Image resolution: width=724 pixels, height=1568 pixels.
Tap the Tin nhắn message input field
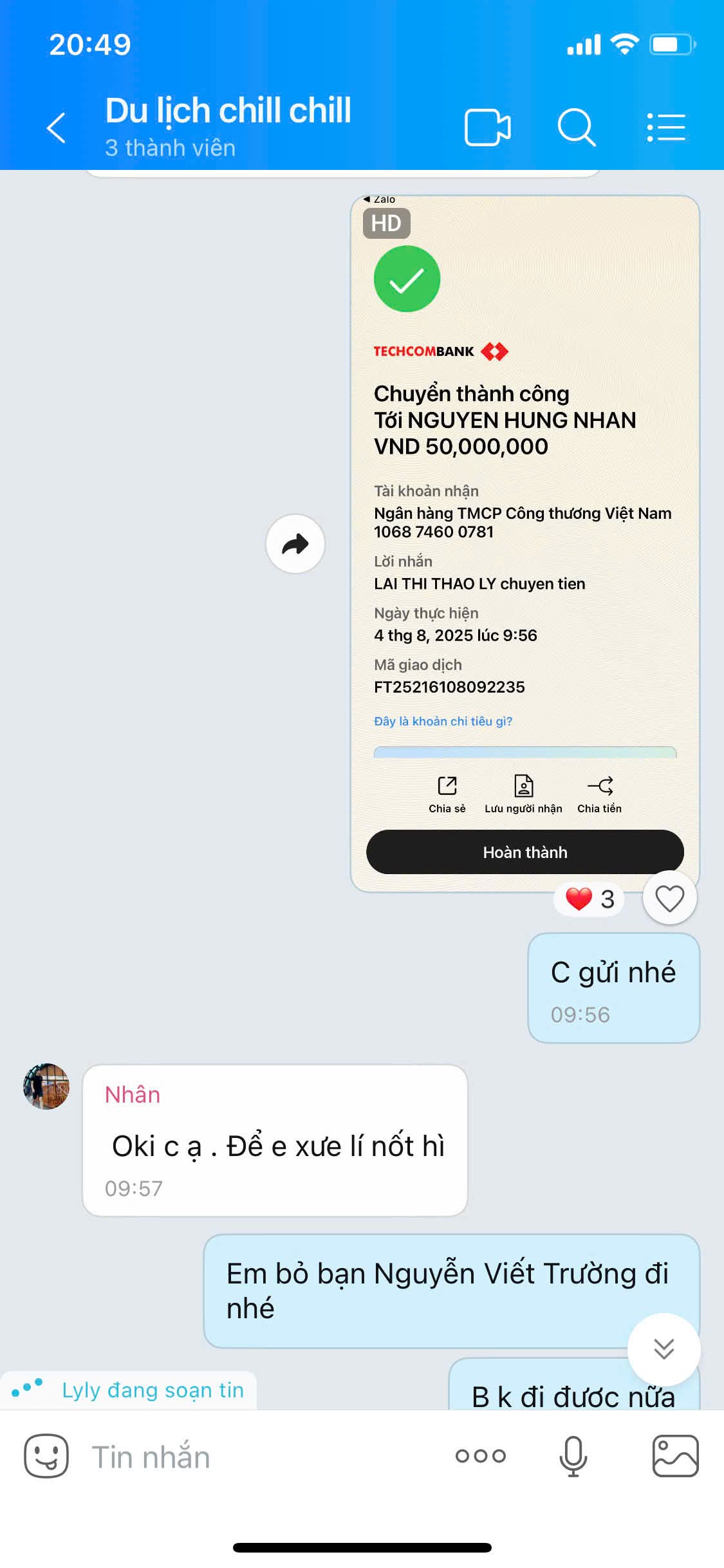[193, 1455]
